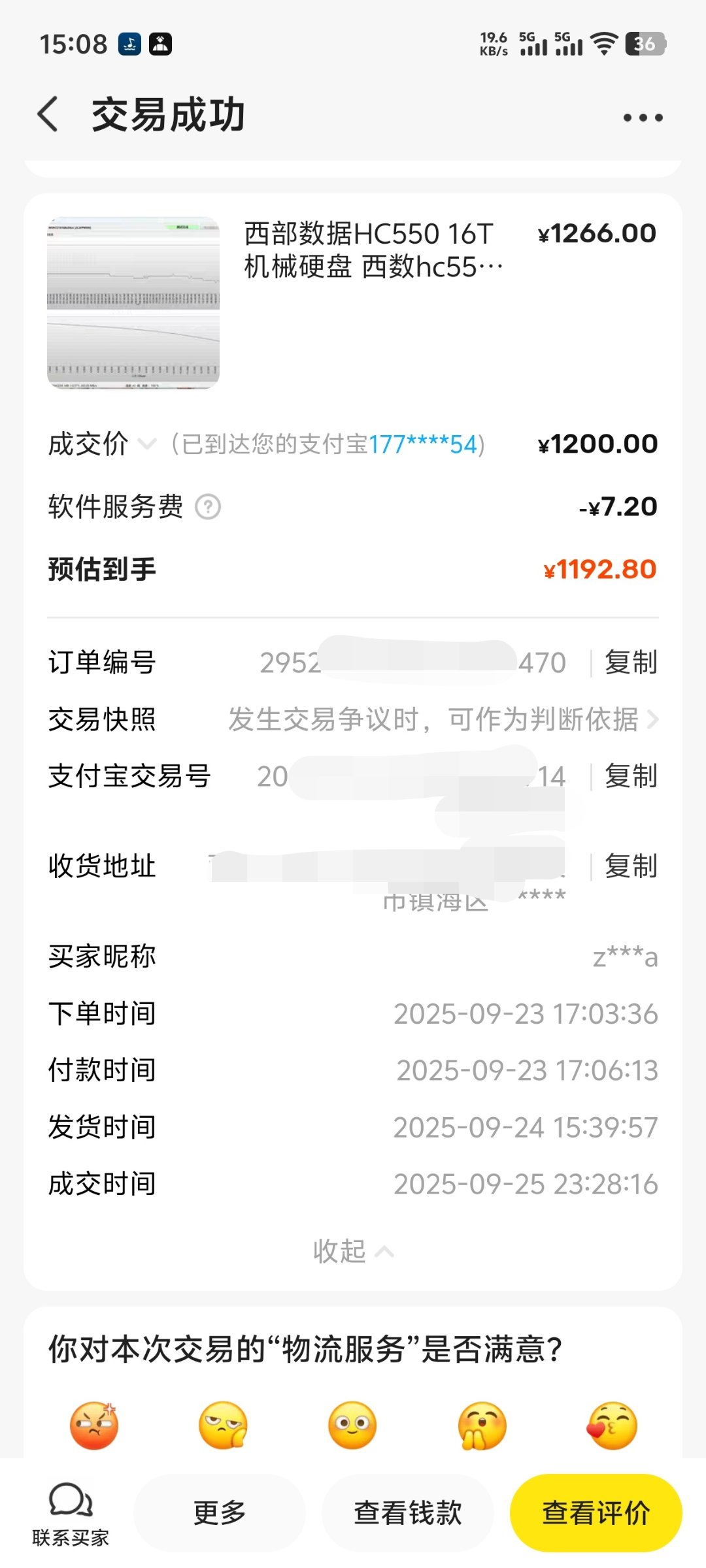706x1568 pixels.
Task: Copy the 支付宝交易号
Action: click(x=630, y=776)
